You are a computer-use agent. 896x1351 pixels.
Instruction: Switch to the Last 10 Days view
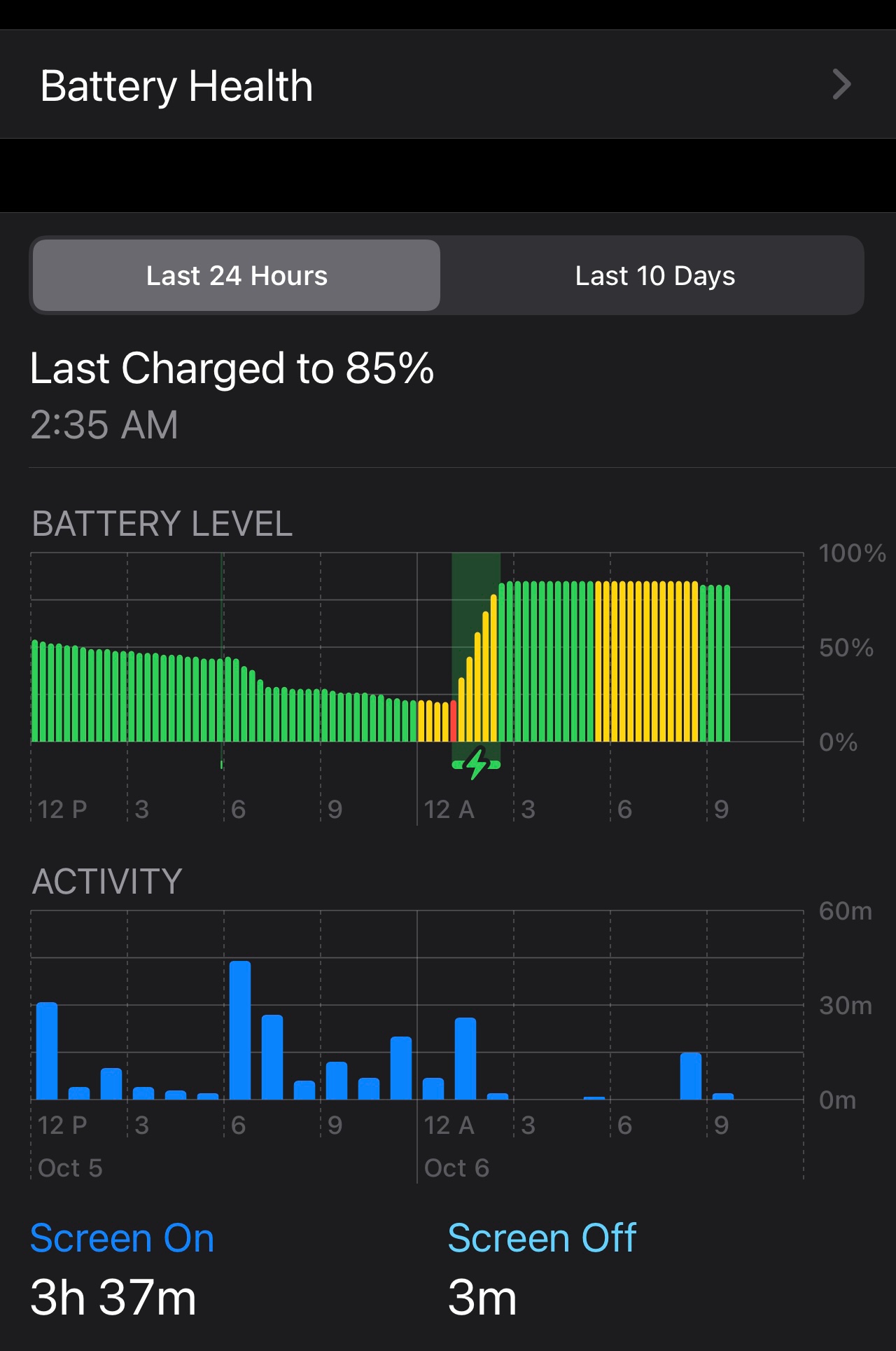point(654,276)
